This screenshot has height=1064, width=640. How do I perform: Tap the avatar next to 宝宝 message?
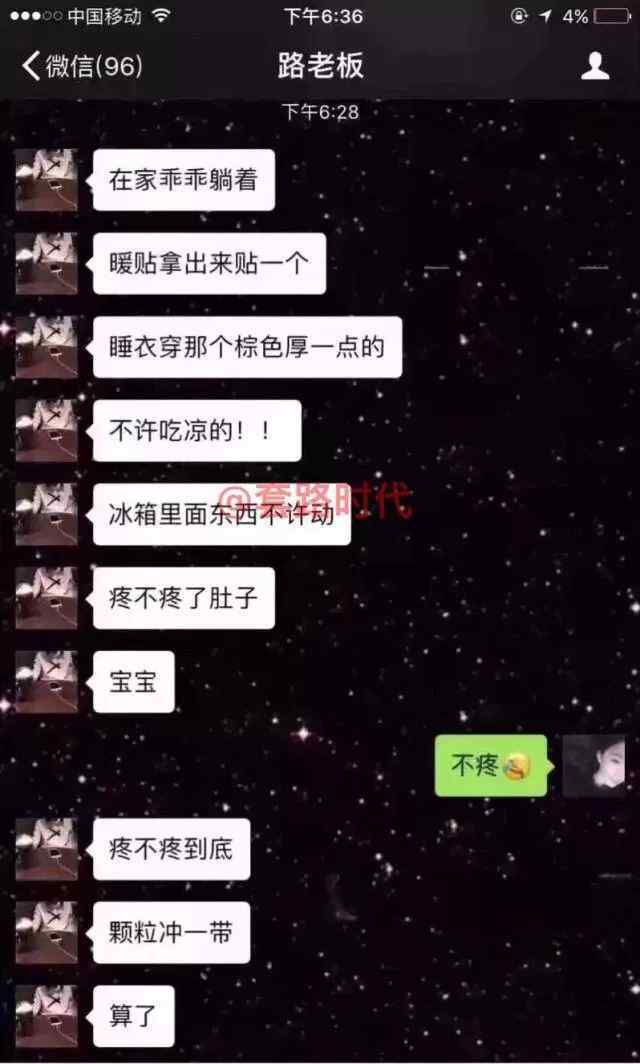tap(46, 682)
